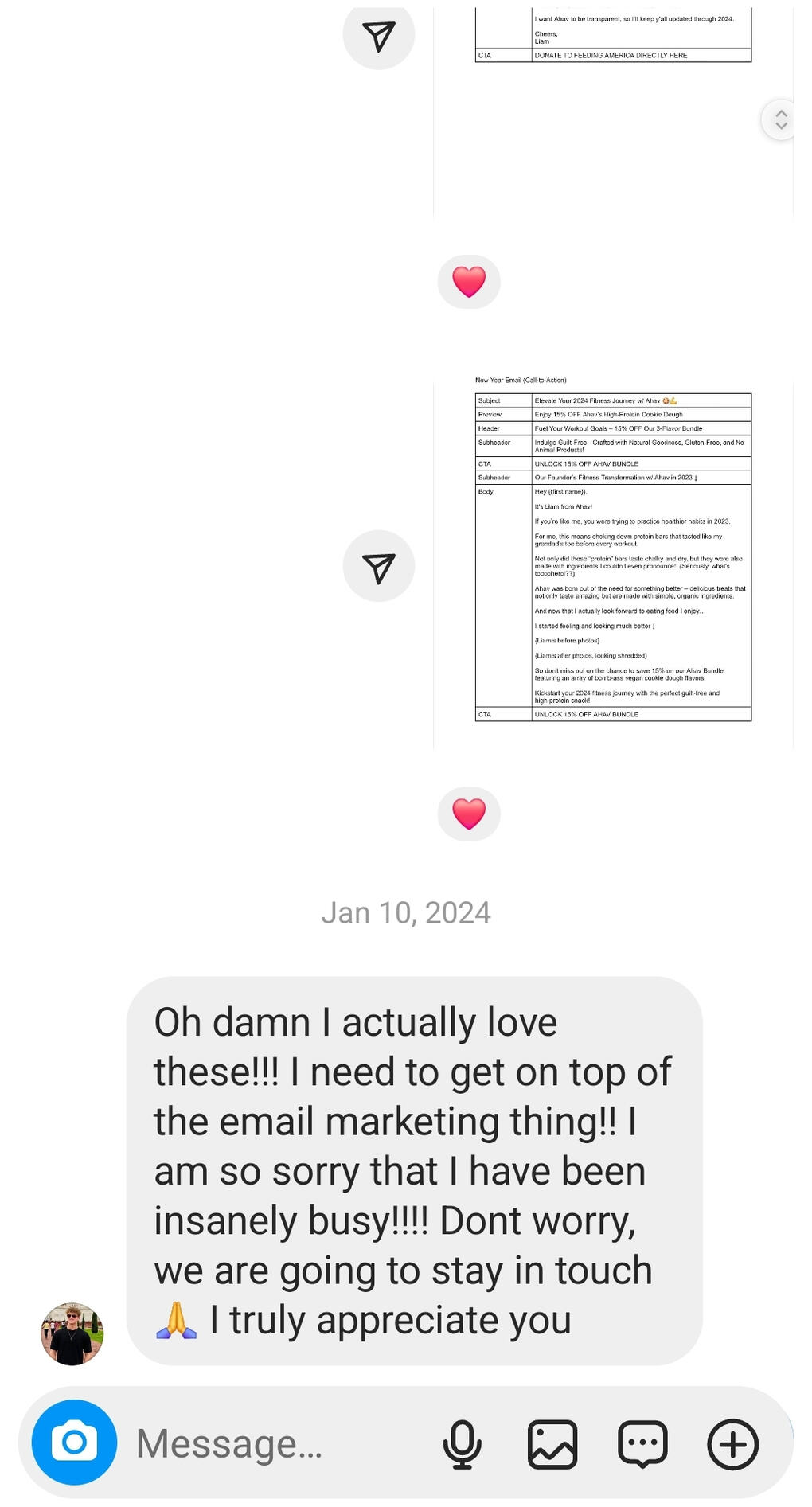
Task: Tap the scroll arrows handle at right edge
Action: point(781,119)
